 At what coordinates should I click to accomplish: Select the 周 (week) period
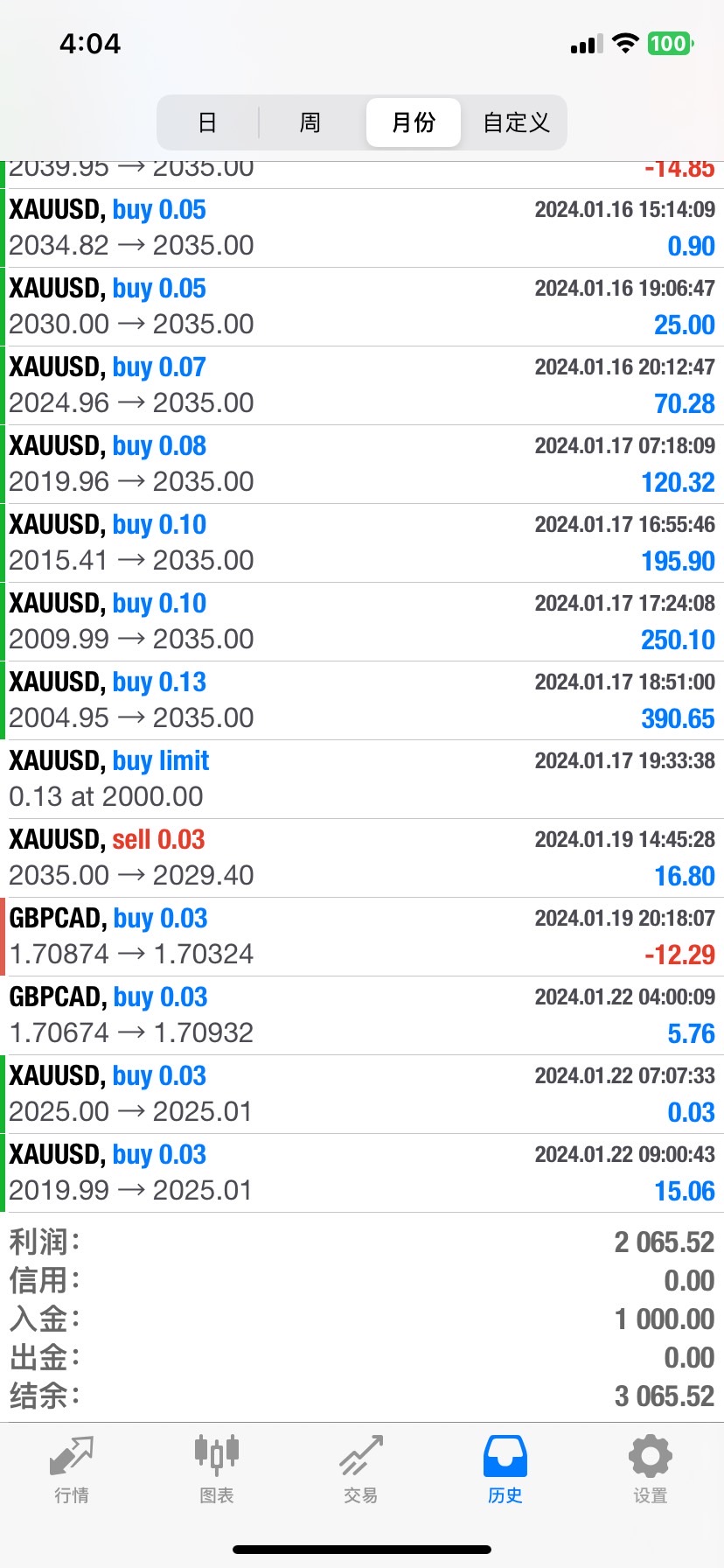click(310, 122)
